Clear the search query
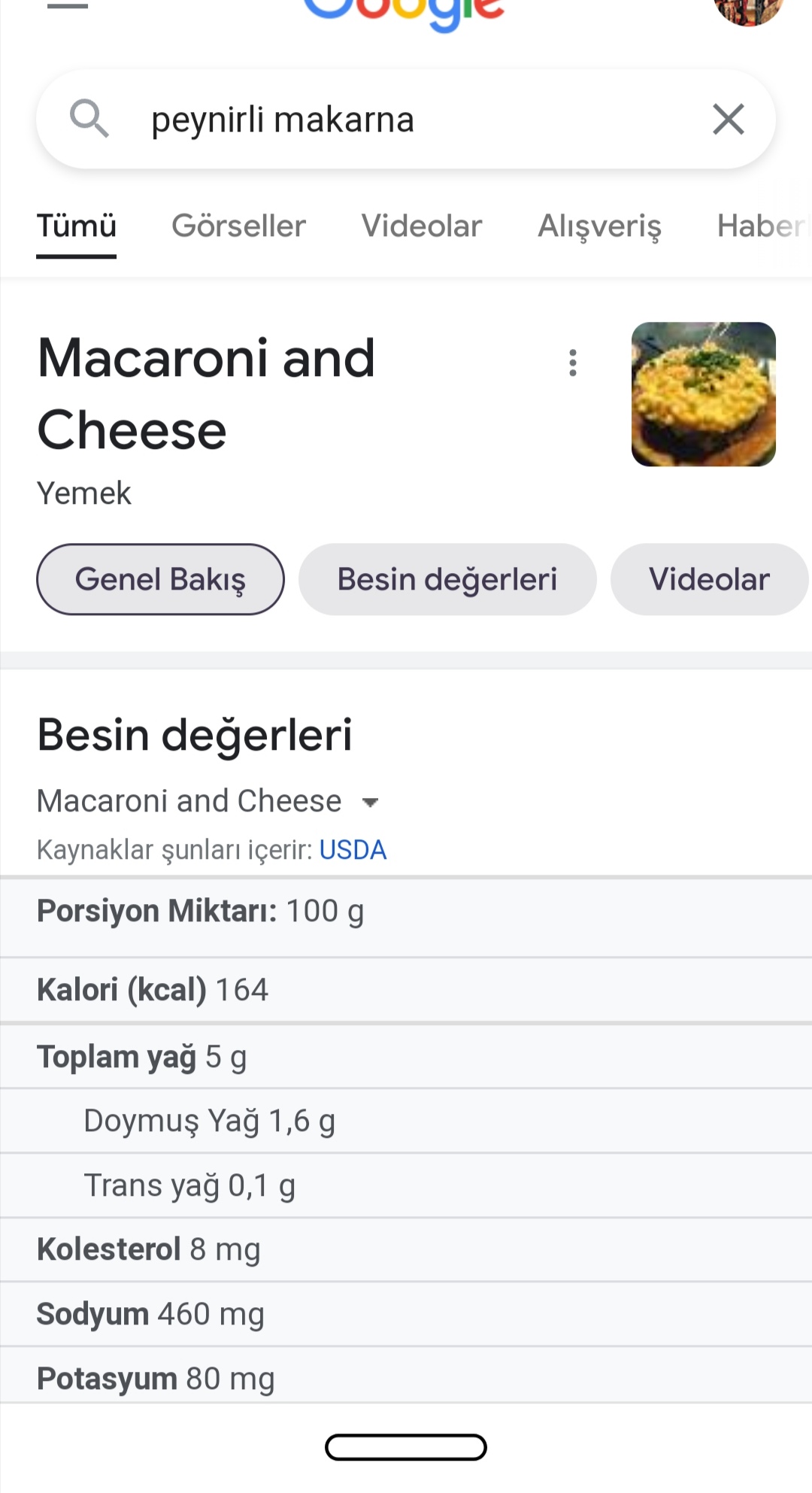Viewport: 812px width, 1493px height. (x=728, y=120)
